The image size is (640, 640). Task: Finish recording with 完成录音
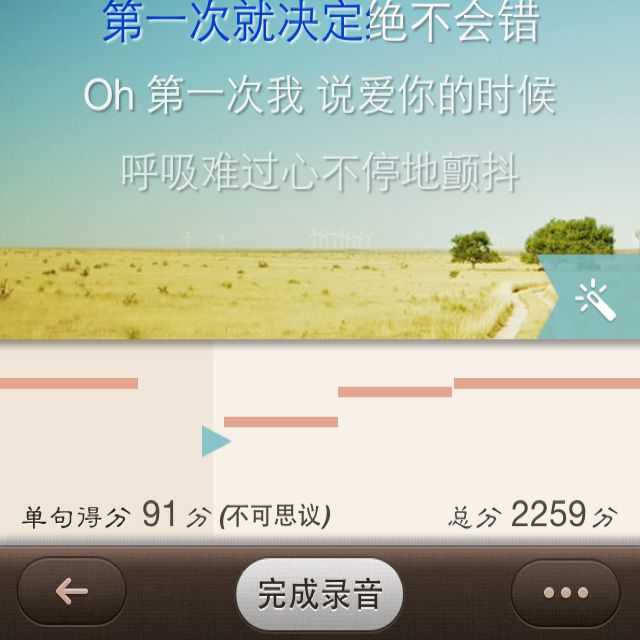pyautogui.click(x=319, y=594)
